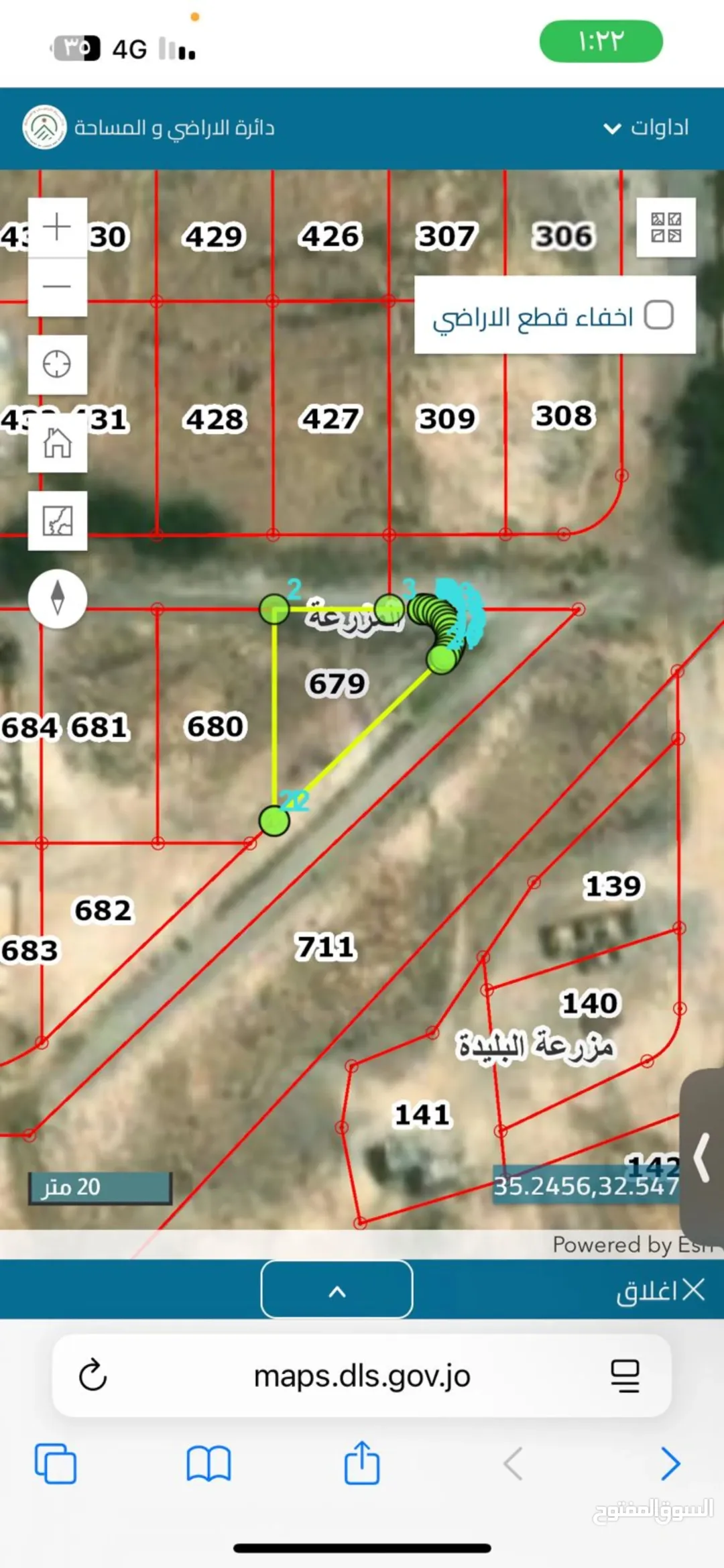Open the side panel handle arrow
This screenshot has height=1568, width=724.
coord(702,1156)
